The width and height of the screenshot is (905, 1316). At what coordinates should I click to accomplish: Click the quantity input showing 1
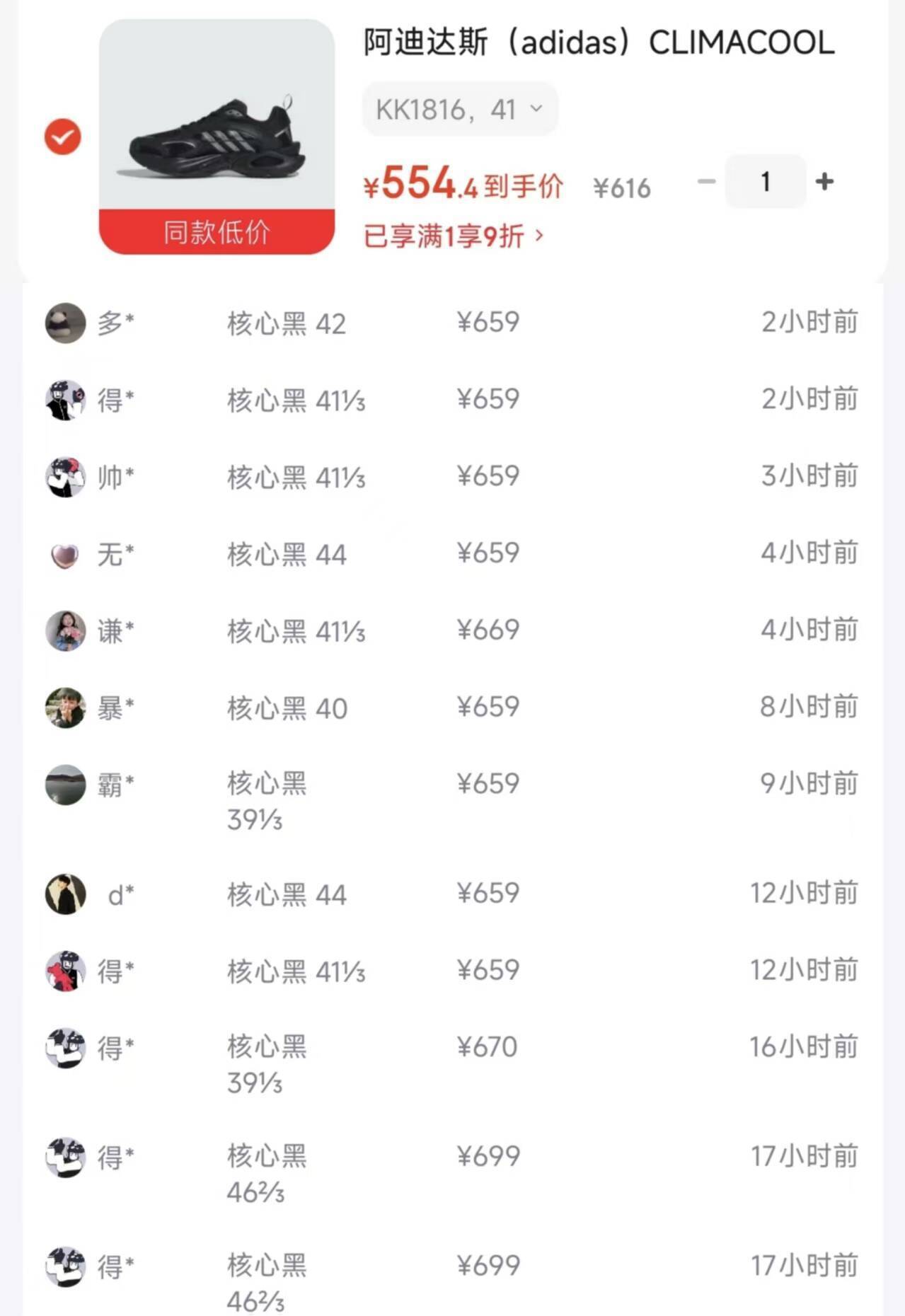tap(764, 182)
